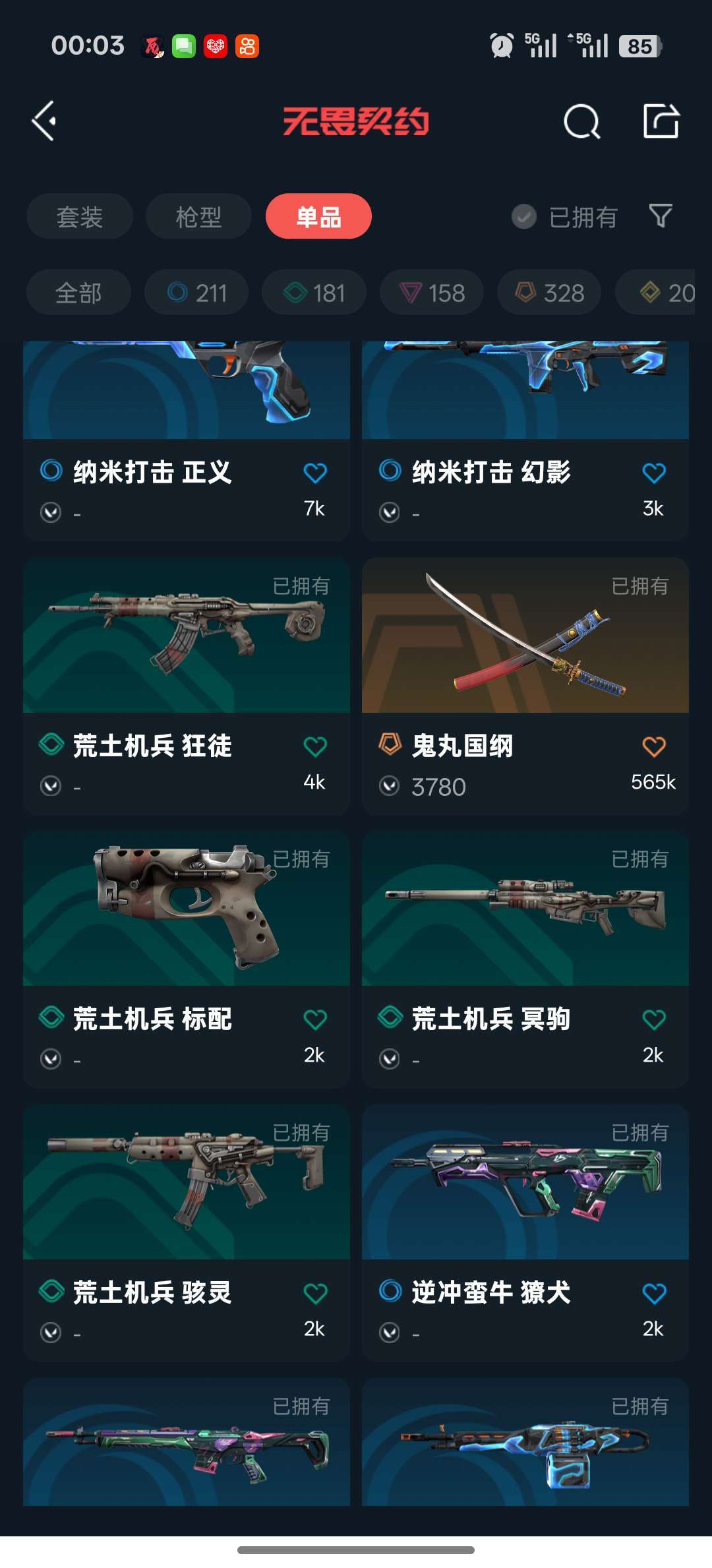Open the filter funnel icon

pos(661,216)
